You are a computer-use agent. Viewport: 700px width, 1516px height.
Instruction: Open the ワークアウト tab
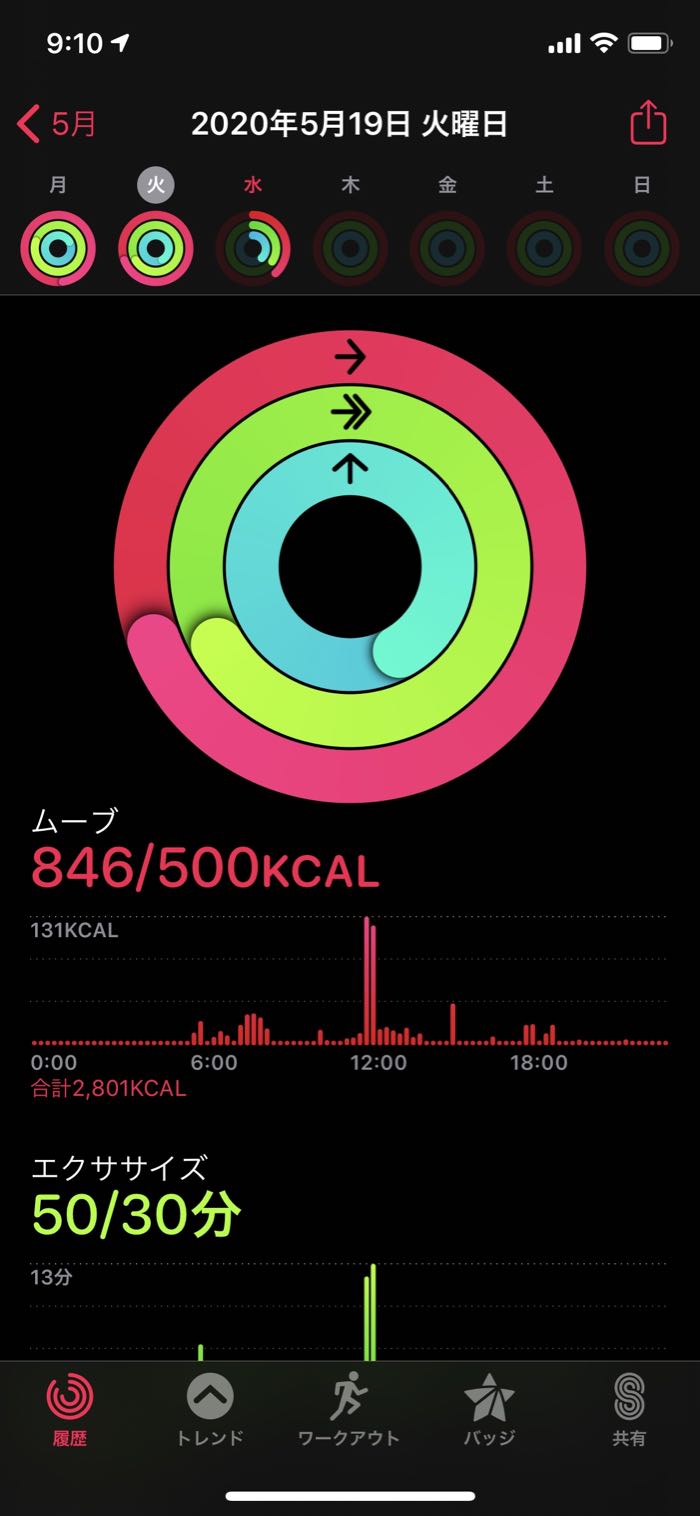click(349, 1410)
